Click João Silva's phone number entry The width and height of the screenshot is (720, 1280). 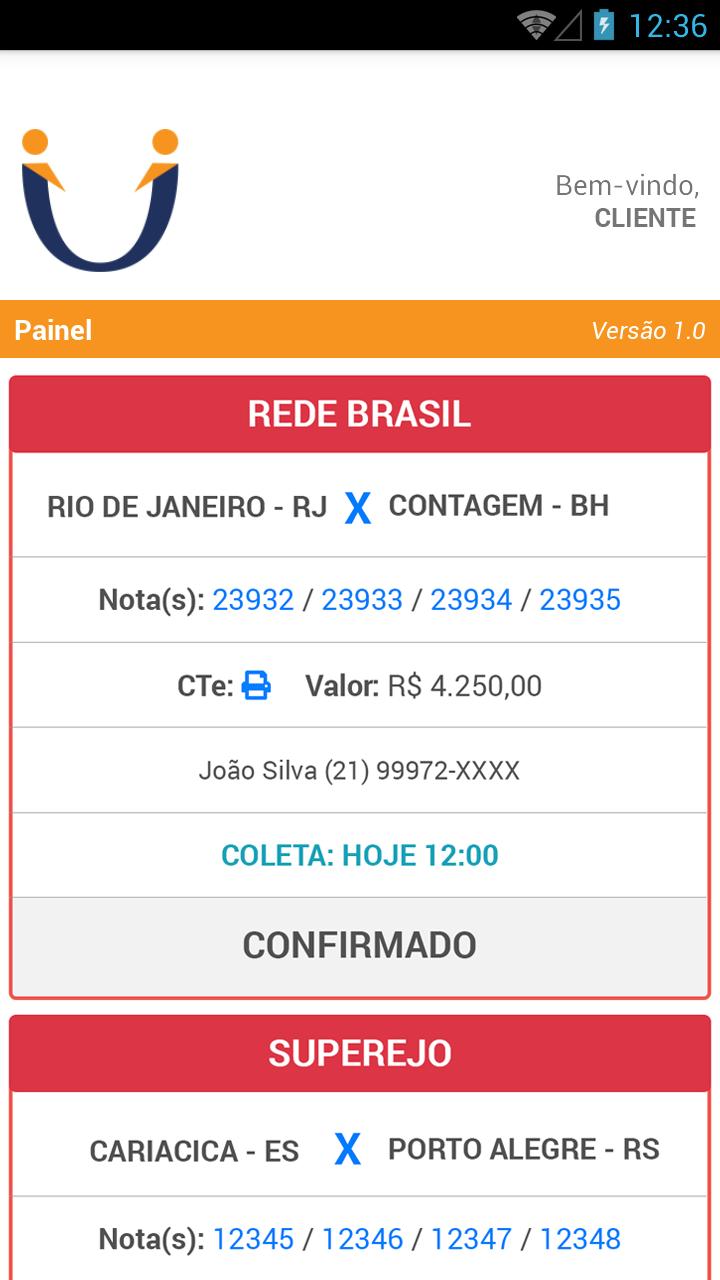coord(360,769)
